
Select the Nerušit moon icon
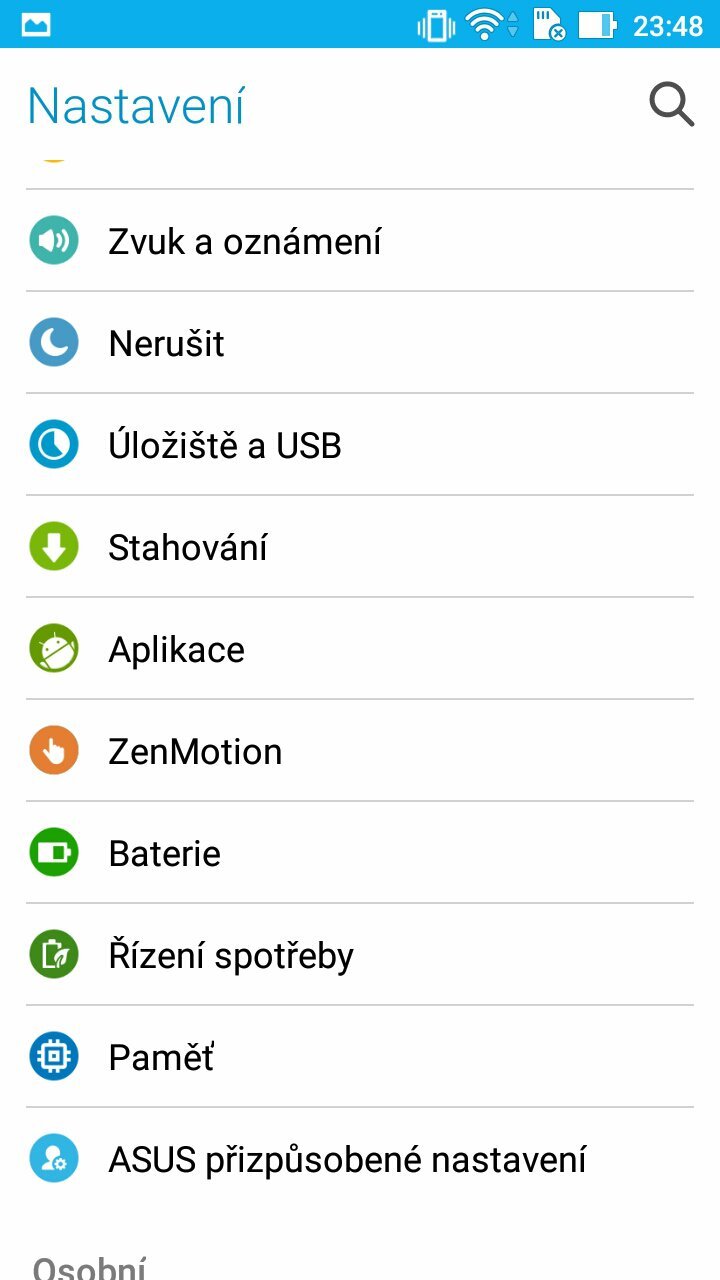point(53,342)
